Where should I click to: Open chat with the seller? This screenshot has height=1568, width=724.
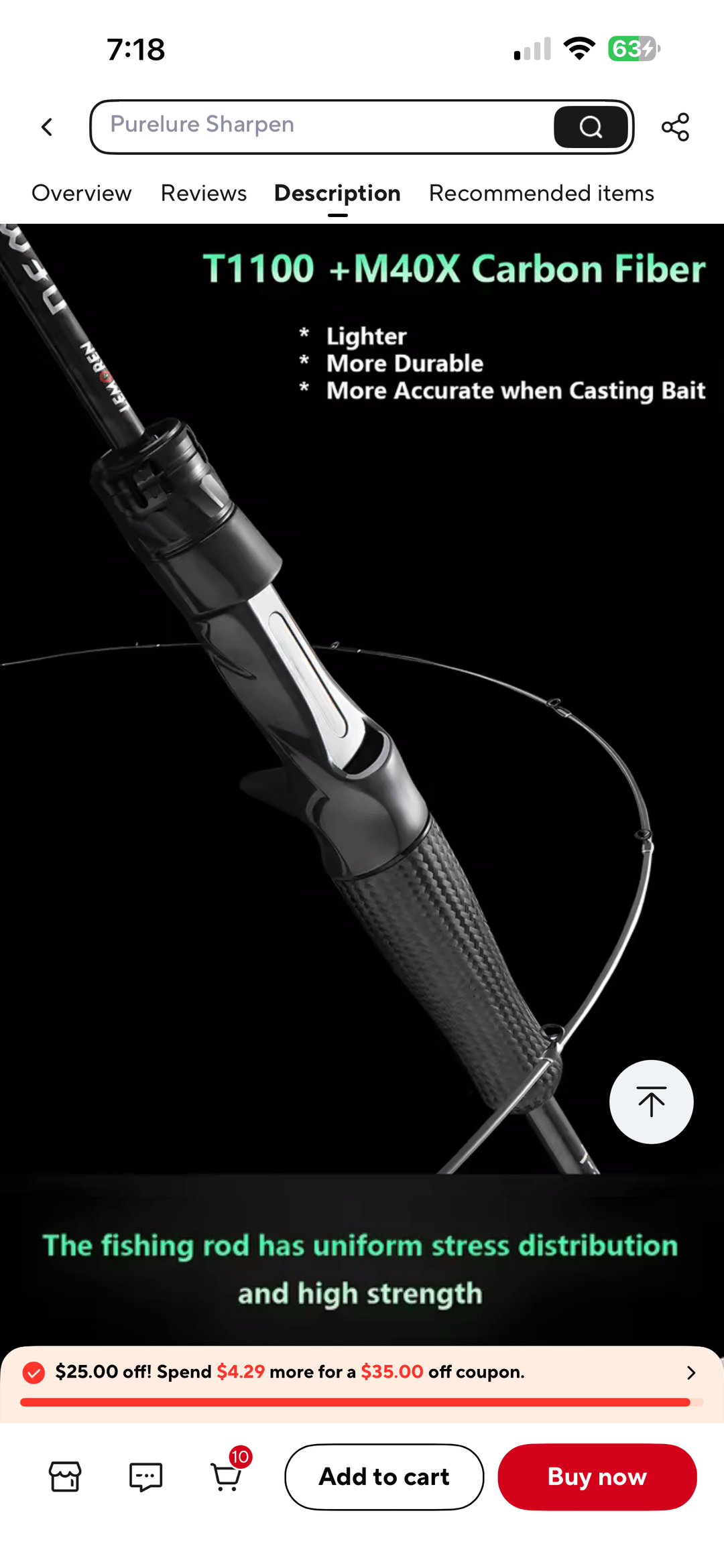click(x=145, y=1477)
